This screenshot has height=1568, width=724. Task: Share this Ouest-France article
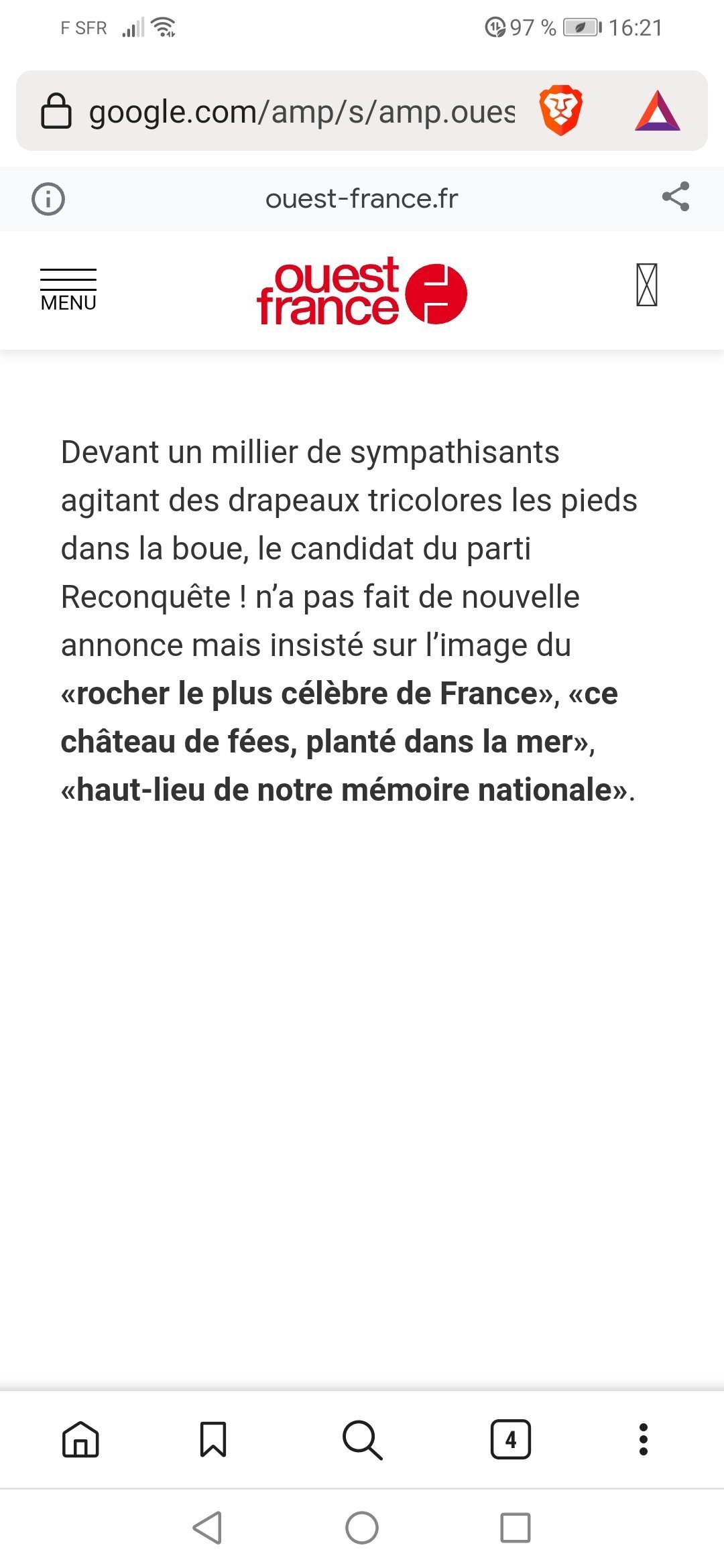point(676,196)
